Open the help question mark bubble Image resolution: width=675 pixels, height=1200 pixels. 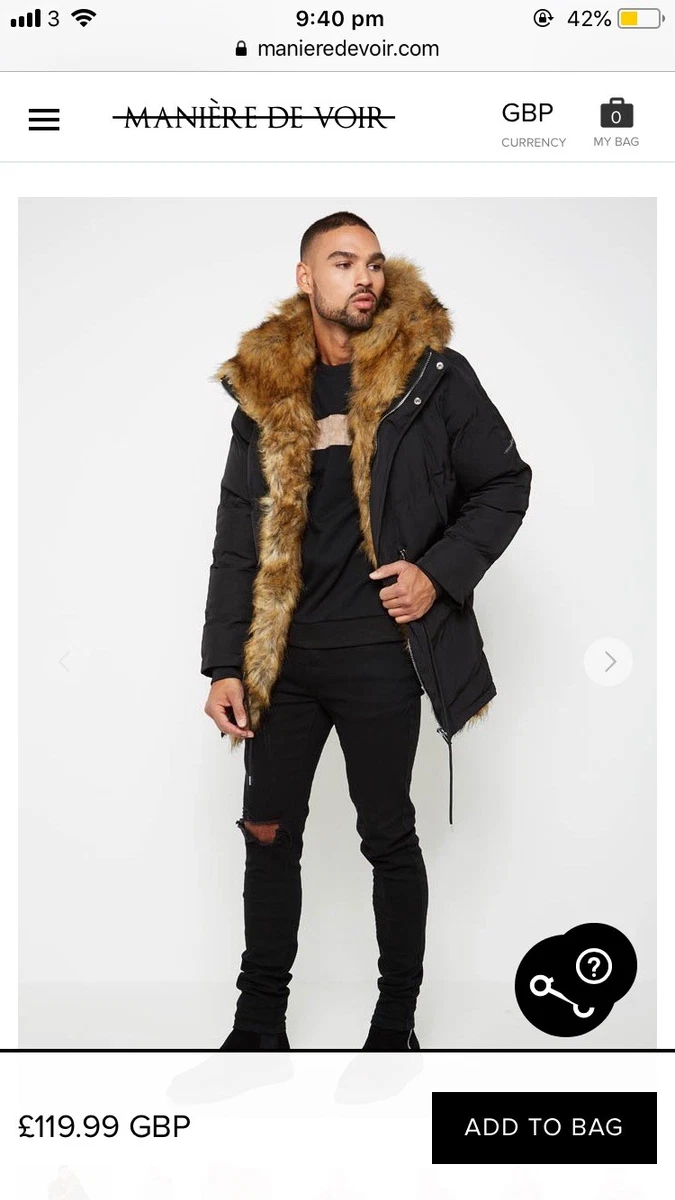point(595,966)
